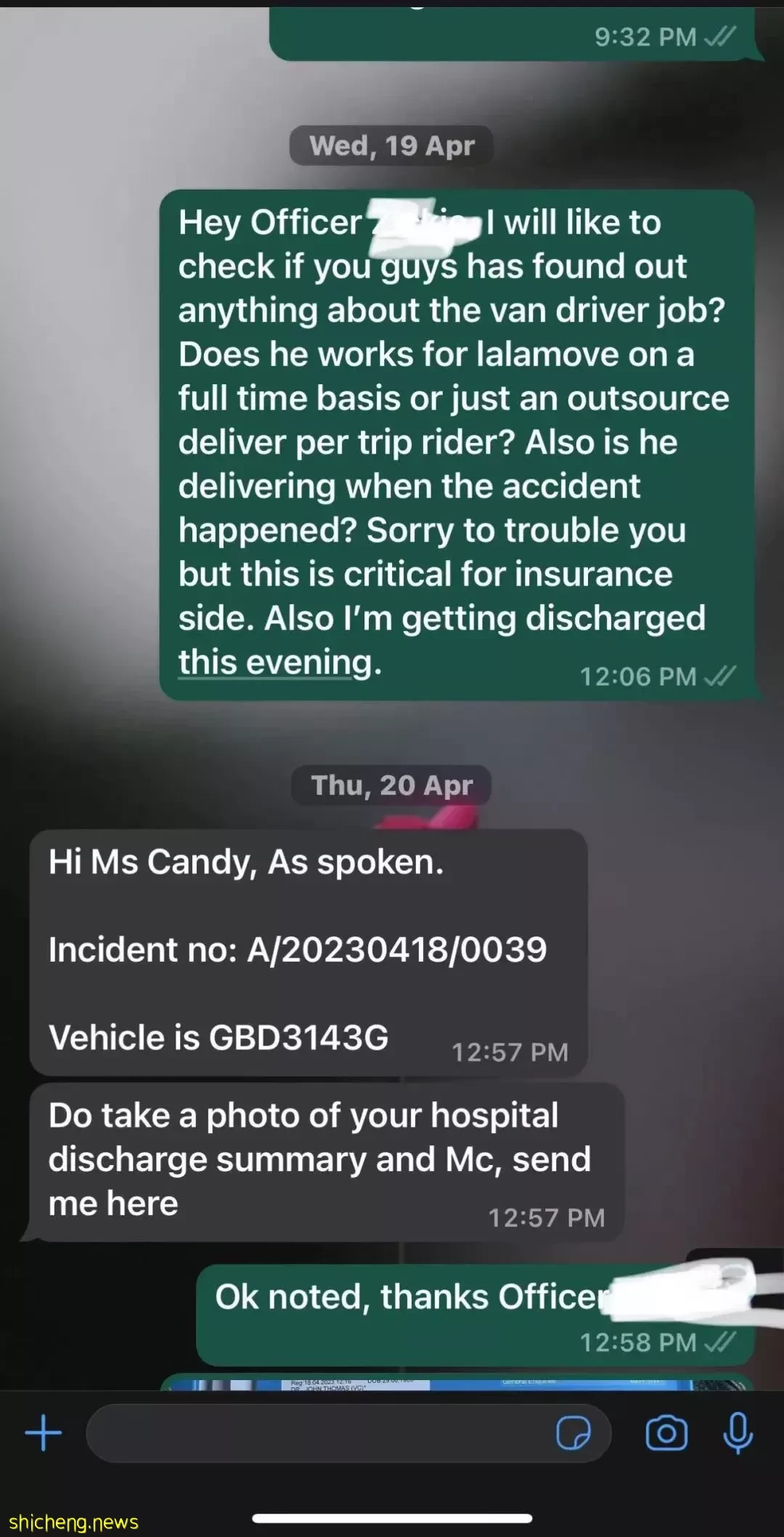Tap the microphone to record voice message
The width and height of the screenshot is (784, 1537).
click(x=738, y=1433)
